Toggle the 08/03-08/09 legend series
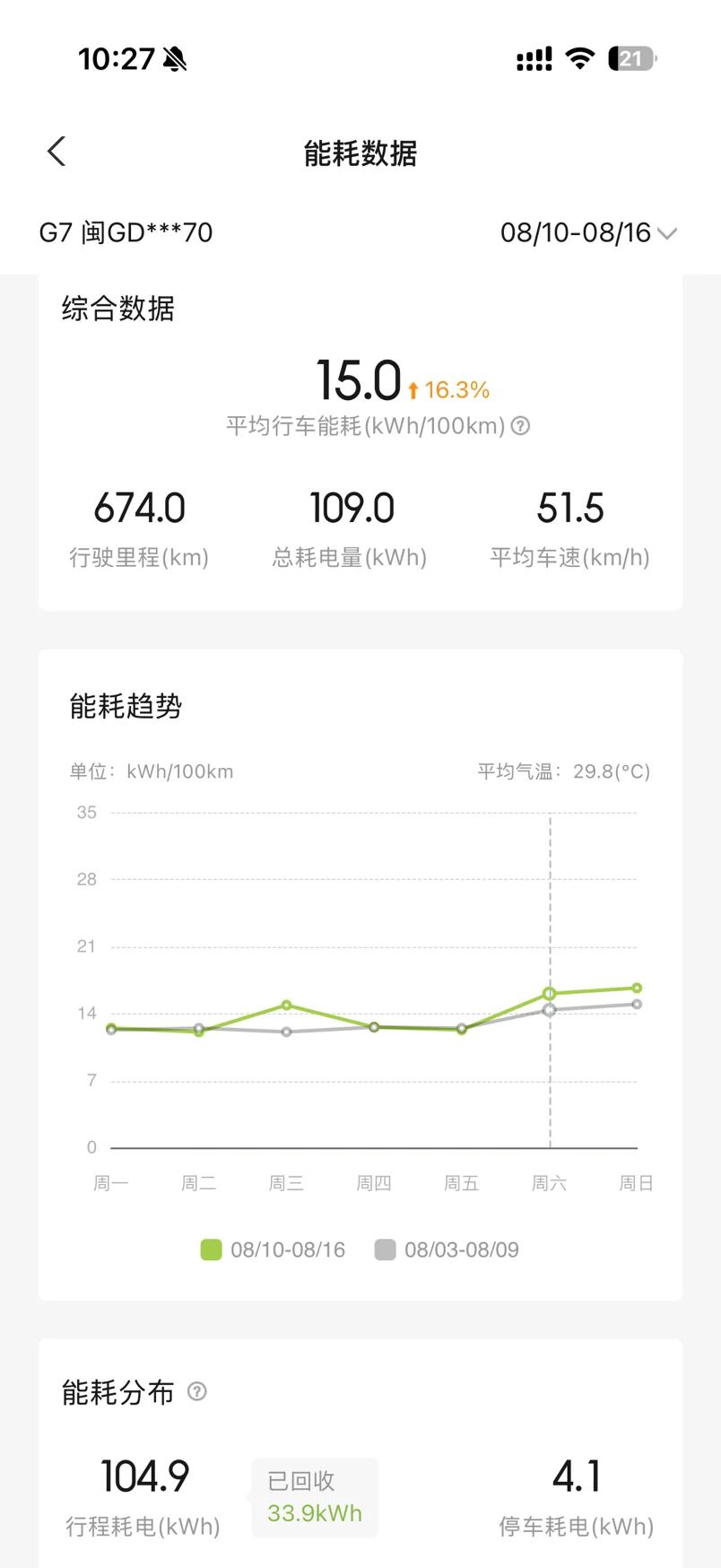 pyautogui.click(x=447, y=1250)
